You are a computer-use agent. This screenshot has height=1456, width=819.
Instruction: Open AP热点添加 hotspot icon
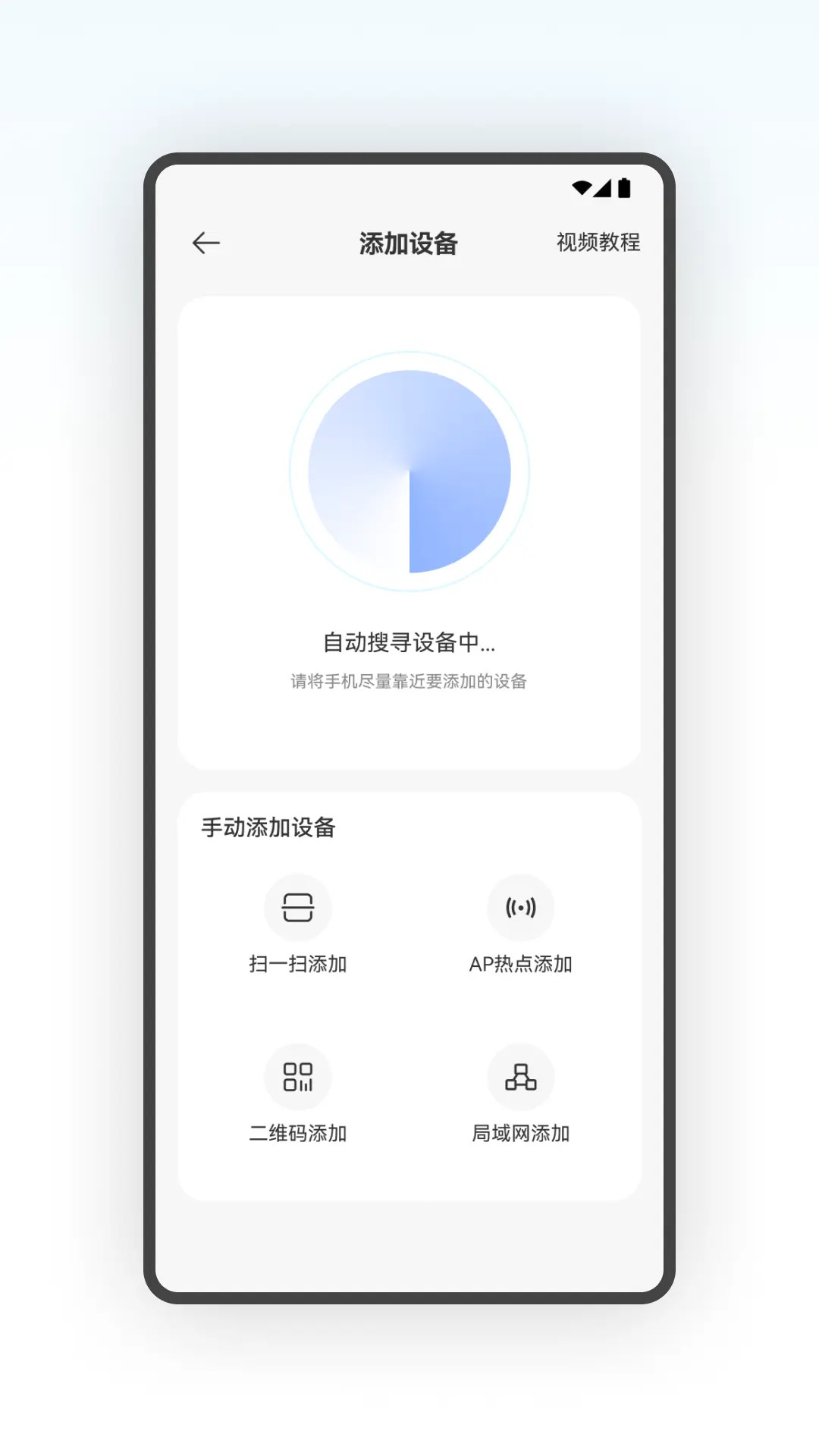pyautogui.click(x=521, y=908)
